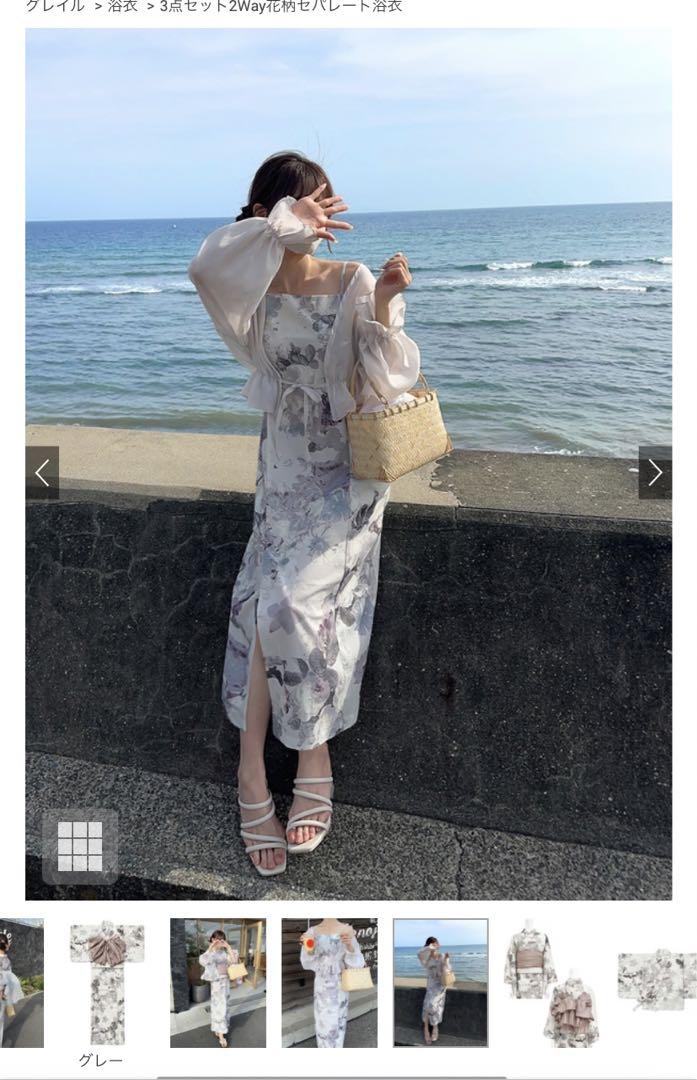This screenshot has height=1080, width=697.
Task: Open グレイル breadcrumb link
Action: [x=54, y=6]
